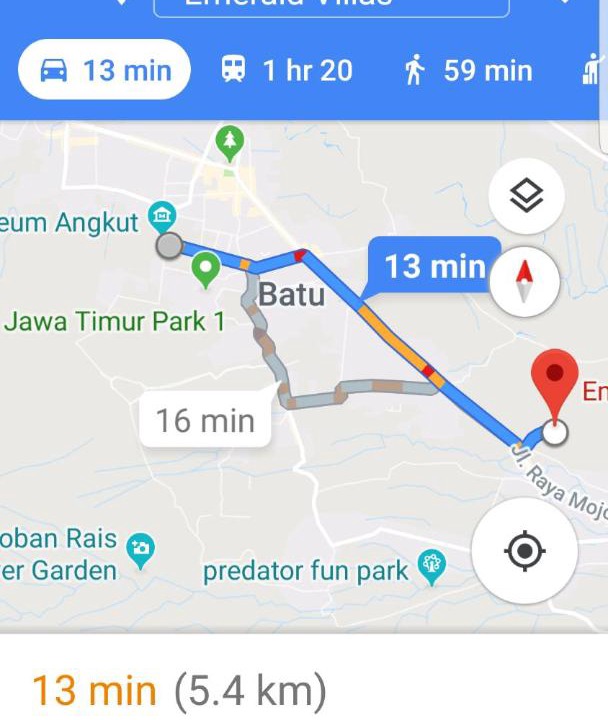608x720 pixels.
Task: Open Jawa Timur Park 1 place marker
Action: (x=206, y=268)
